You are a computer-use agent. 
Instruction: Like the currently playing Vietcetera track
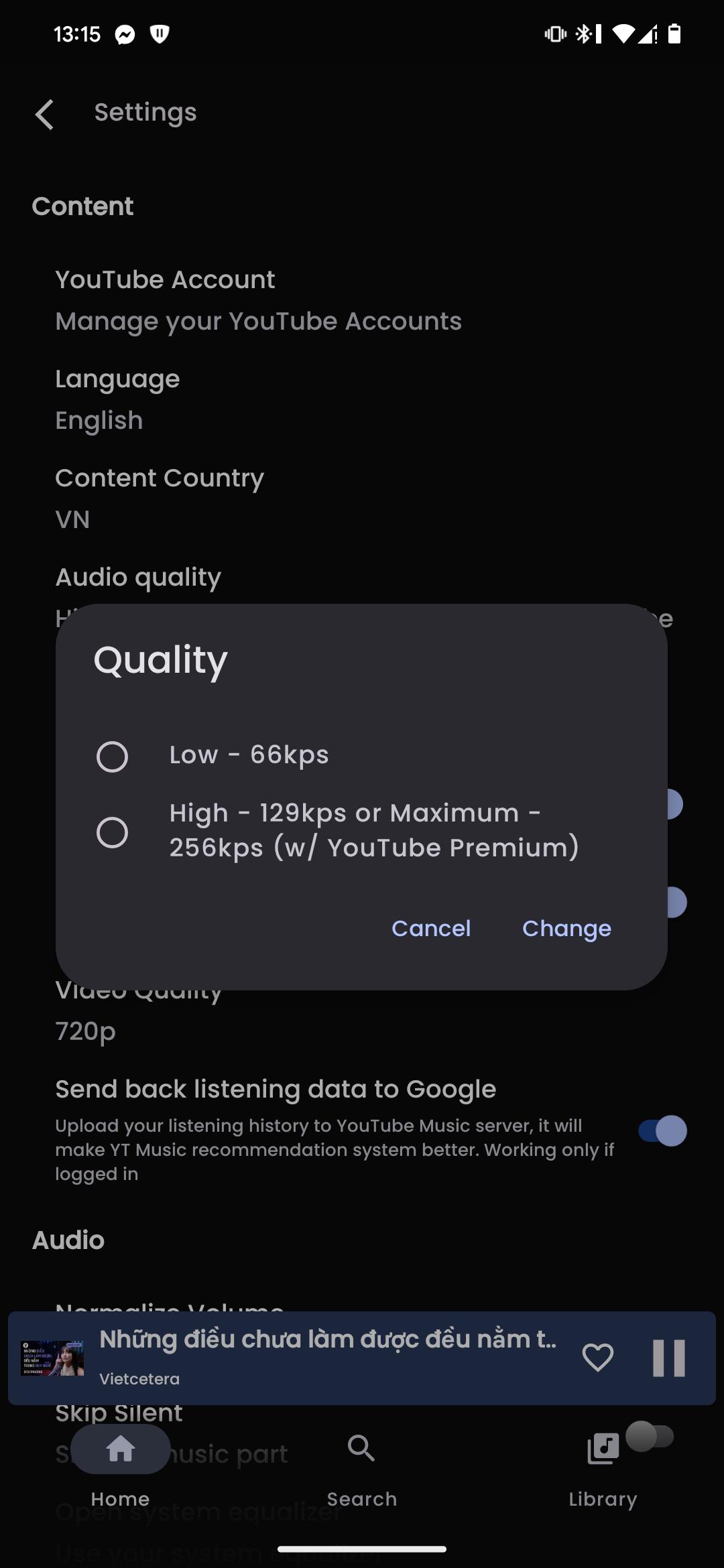pyautogui.click(x=597, y=1358)
